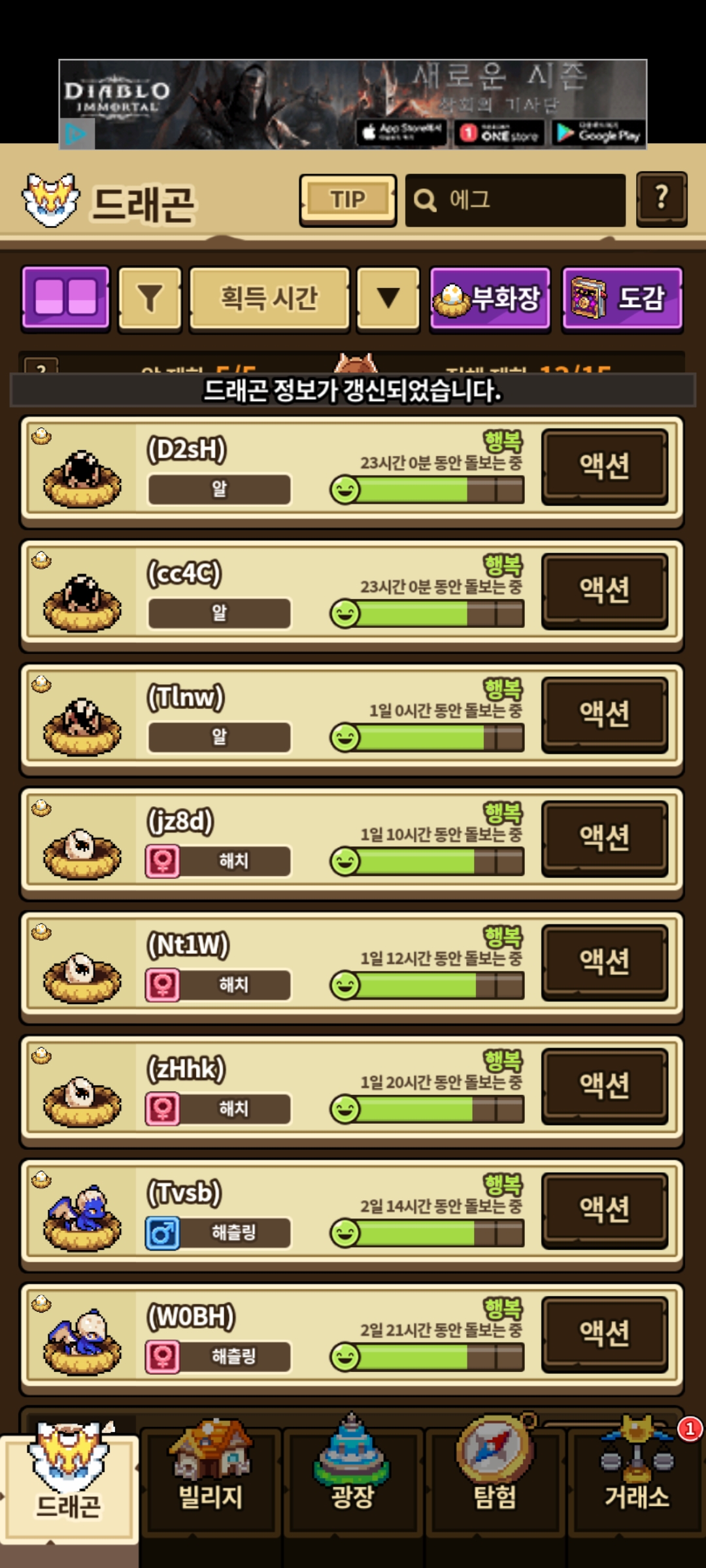Open the 도감 encyclopedia

click(622, 299)
